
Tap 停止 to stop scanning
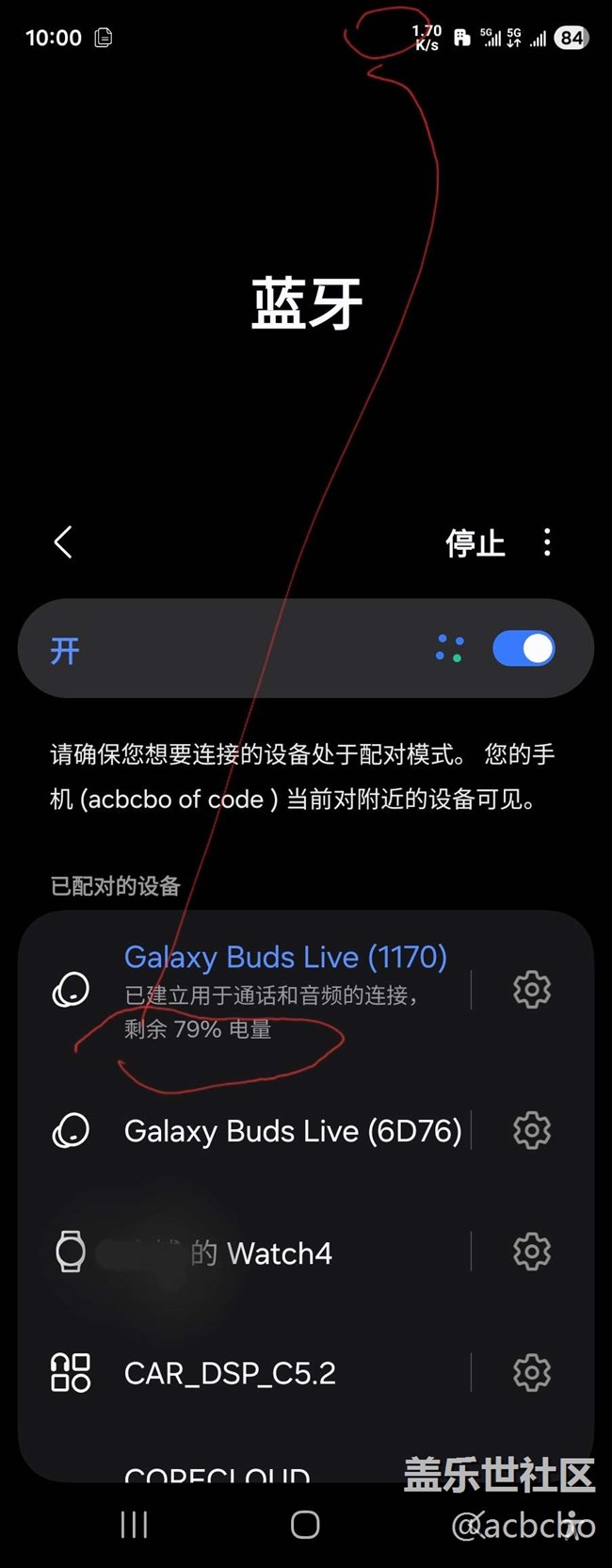coord(475,543)
